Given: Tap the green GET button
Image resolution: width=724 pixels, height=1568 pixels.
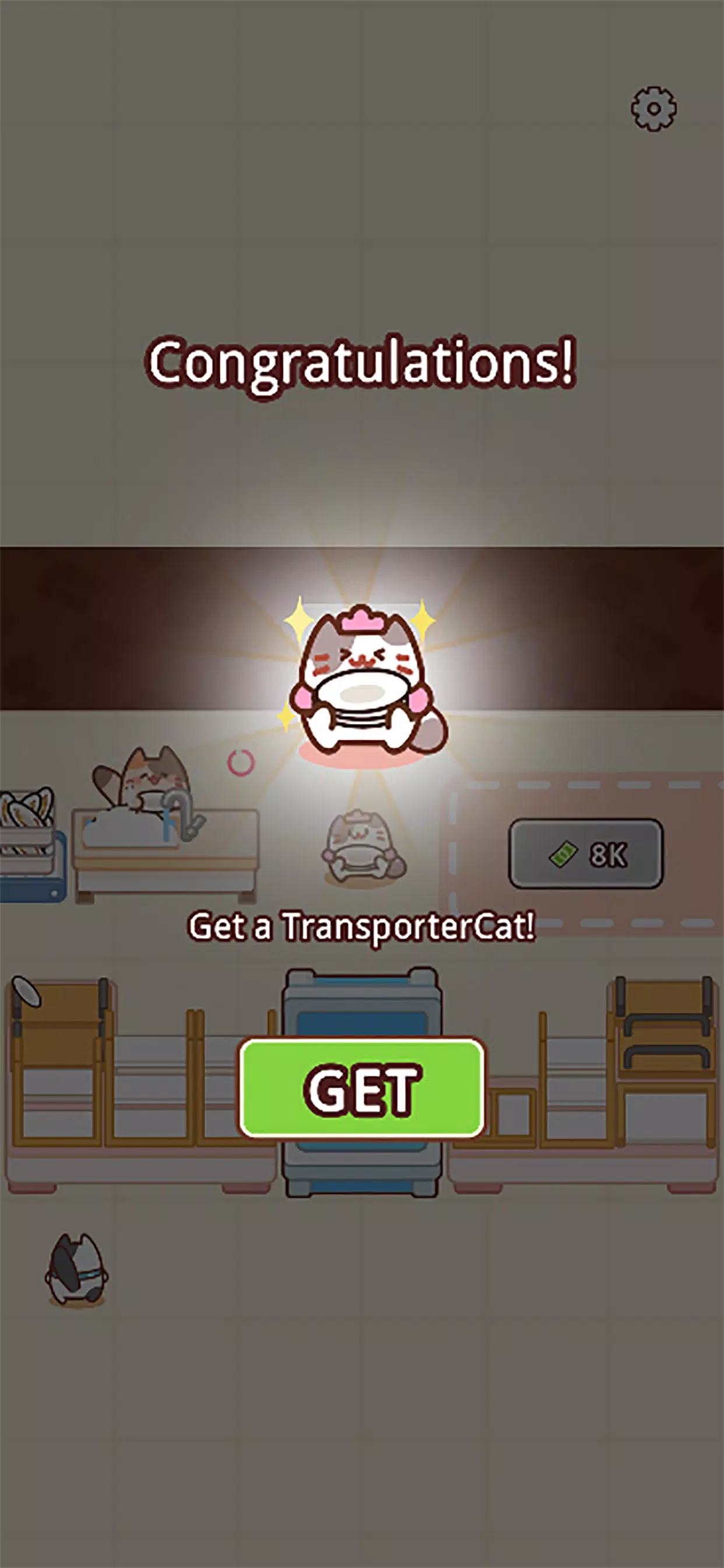Looking at the screenshot, I should pos(362,1088).
